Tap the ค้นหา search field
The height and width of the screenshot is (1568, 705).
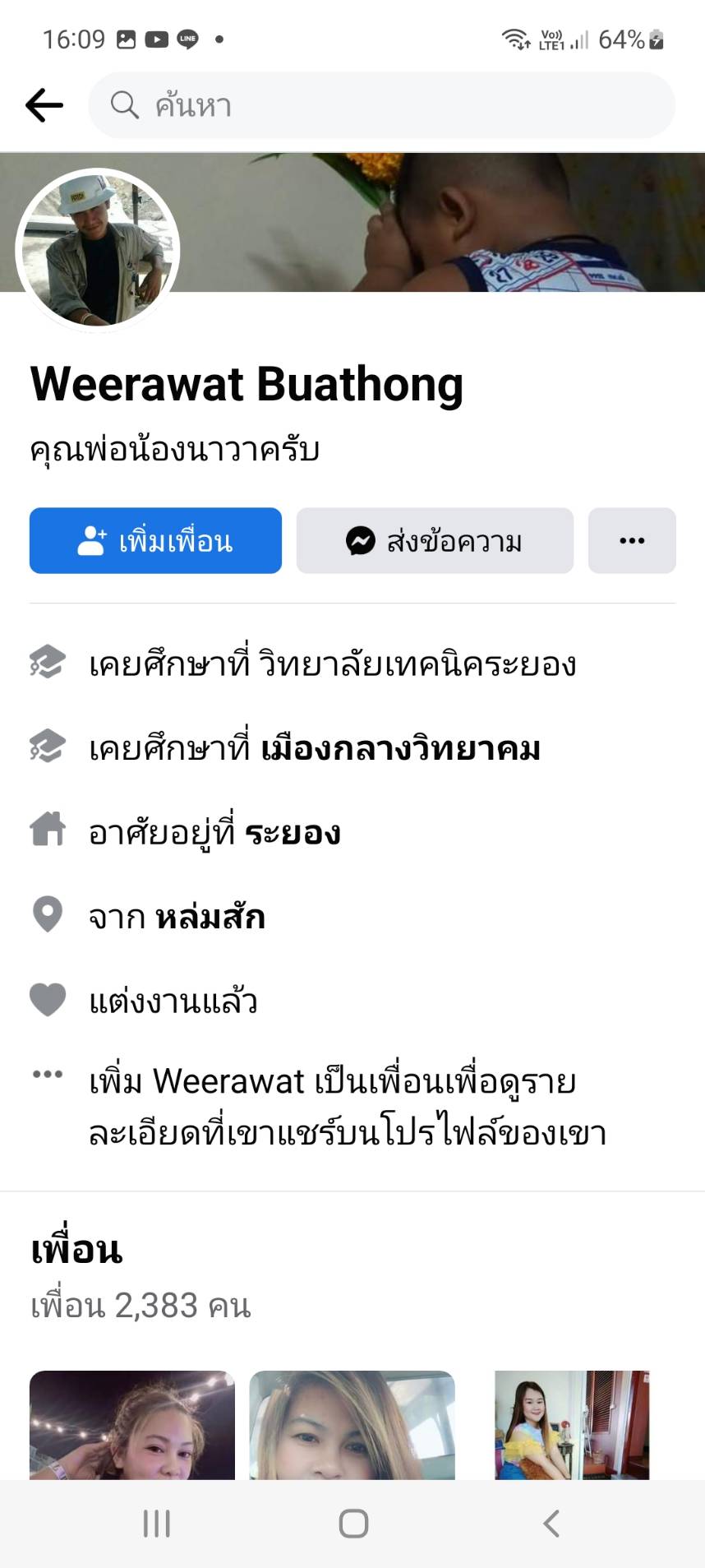point(381,105)
